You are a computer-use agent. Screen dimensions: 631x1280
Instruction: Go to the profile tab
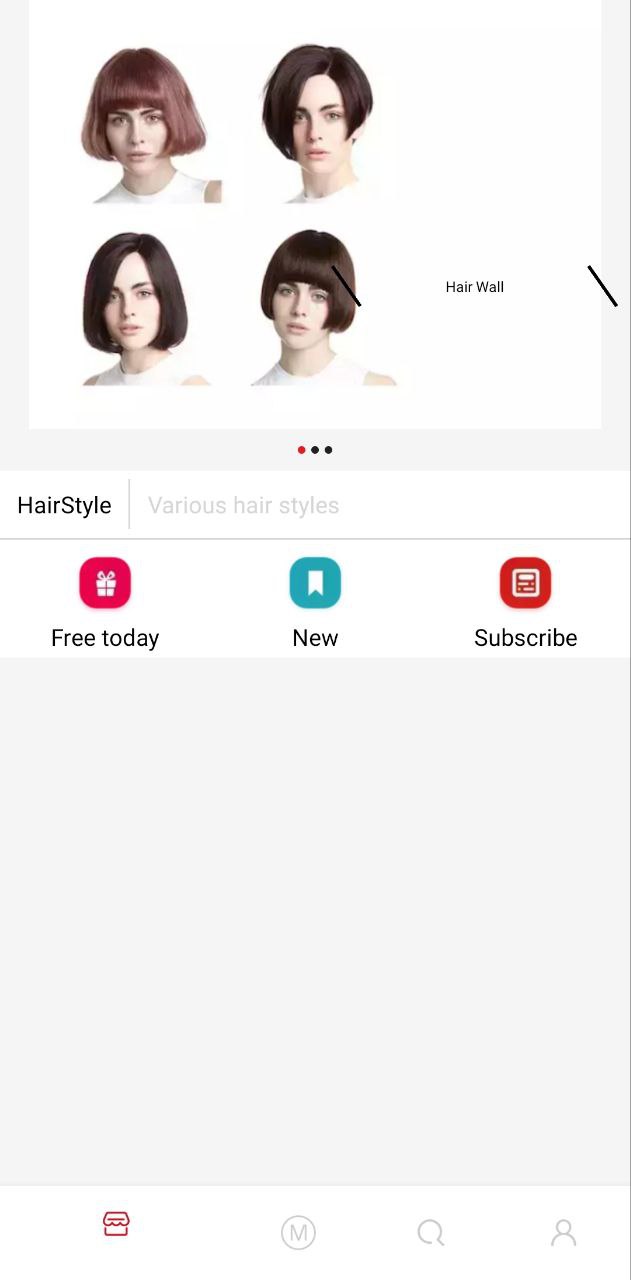(x=564, y=1232)
